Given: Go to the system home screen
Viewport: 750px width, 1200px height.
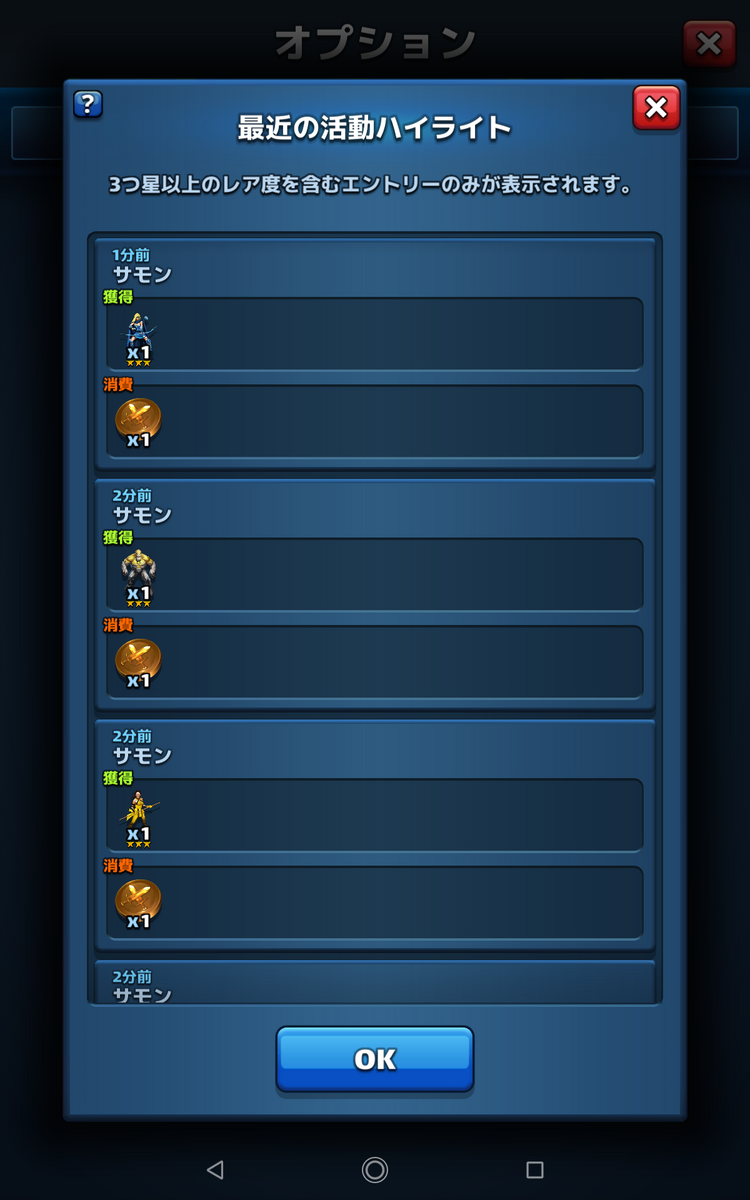Looking at the screenshot, I should (x=375, y=1169).
